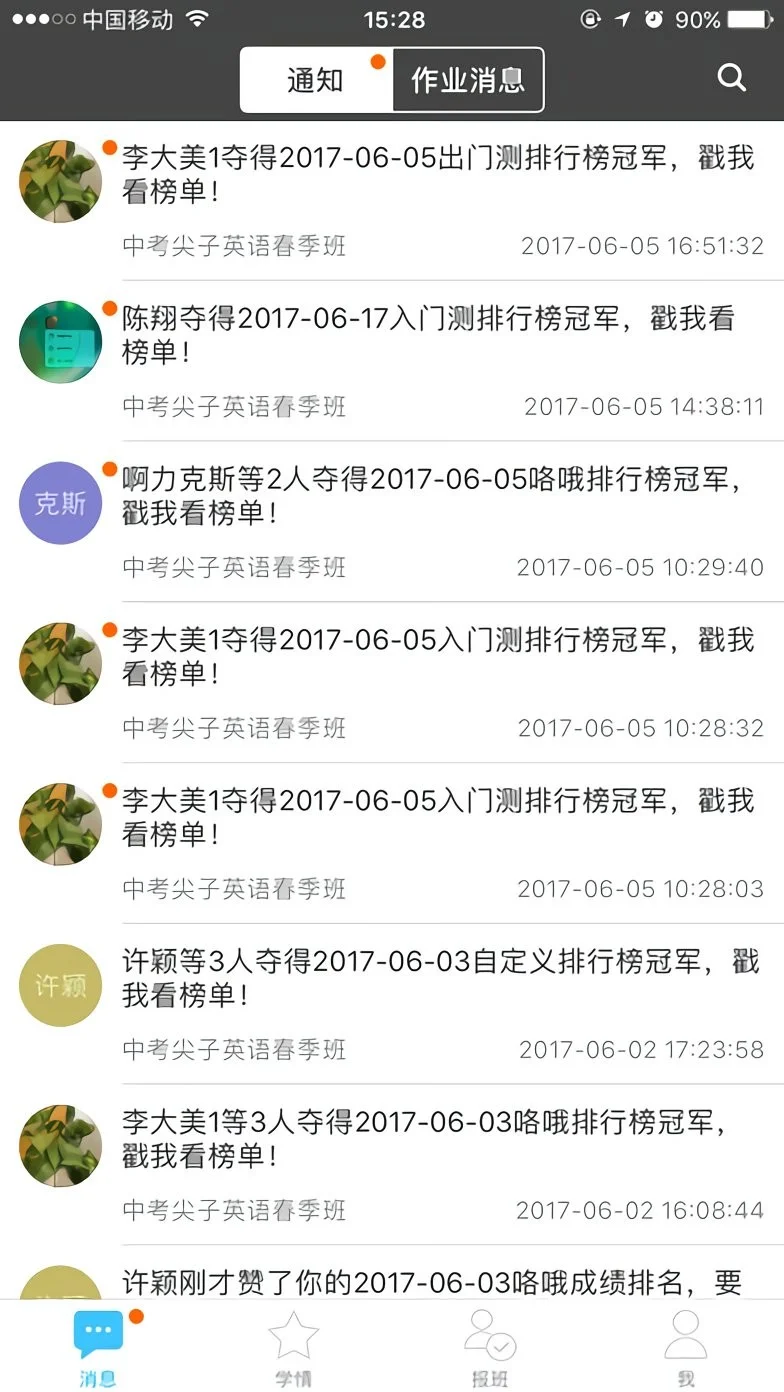This screenshot has width=784, height=1392.
Task: Tap the orange unread dot on the 通知 tab
Action: click(377, 62)
